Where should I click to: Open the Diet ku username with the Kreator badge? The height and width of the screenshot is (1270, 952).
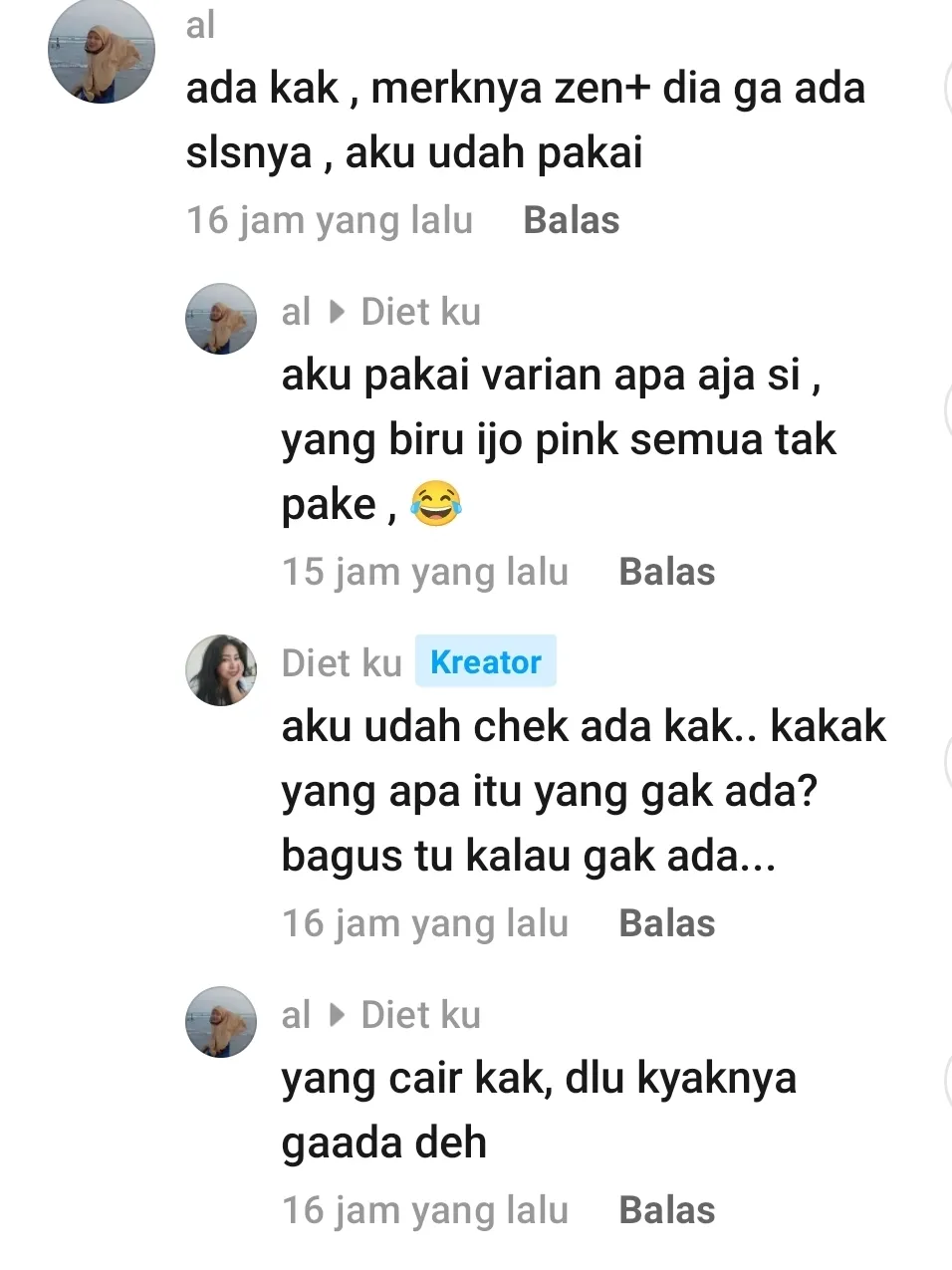coord(342,663)
